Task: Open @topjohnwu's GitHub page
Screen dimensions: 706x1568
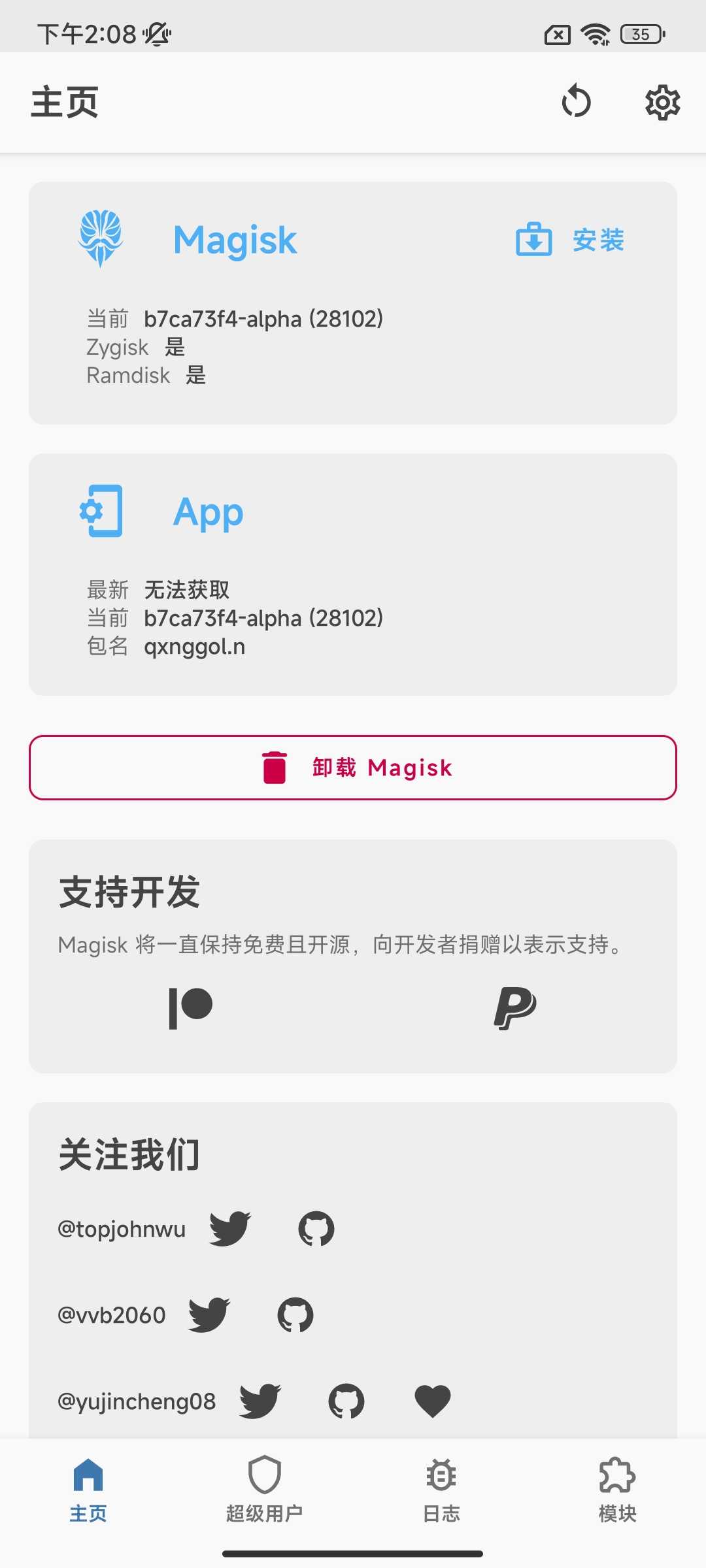Action: coord(316,1229)
